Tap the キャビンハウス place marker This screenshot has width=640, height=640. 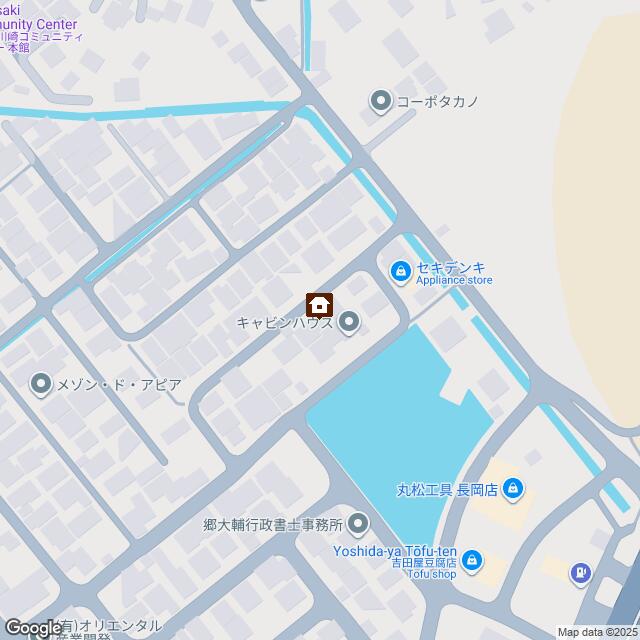coord(349,322)
